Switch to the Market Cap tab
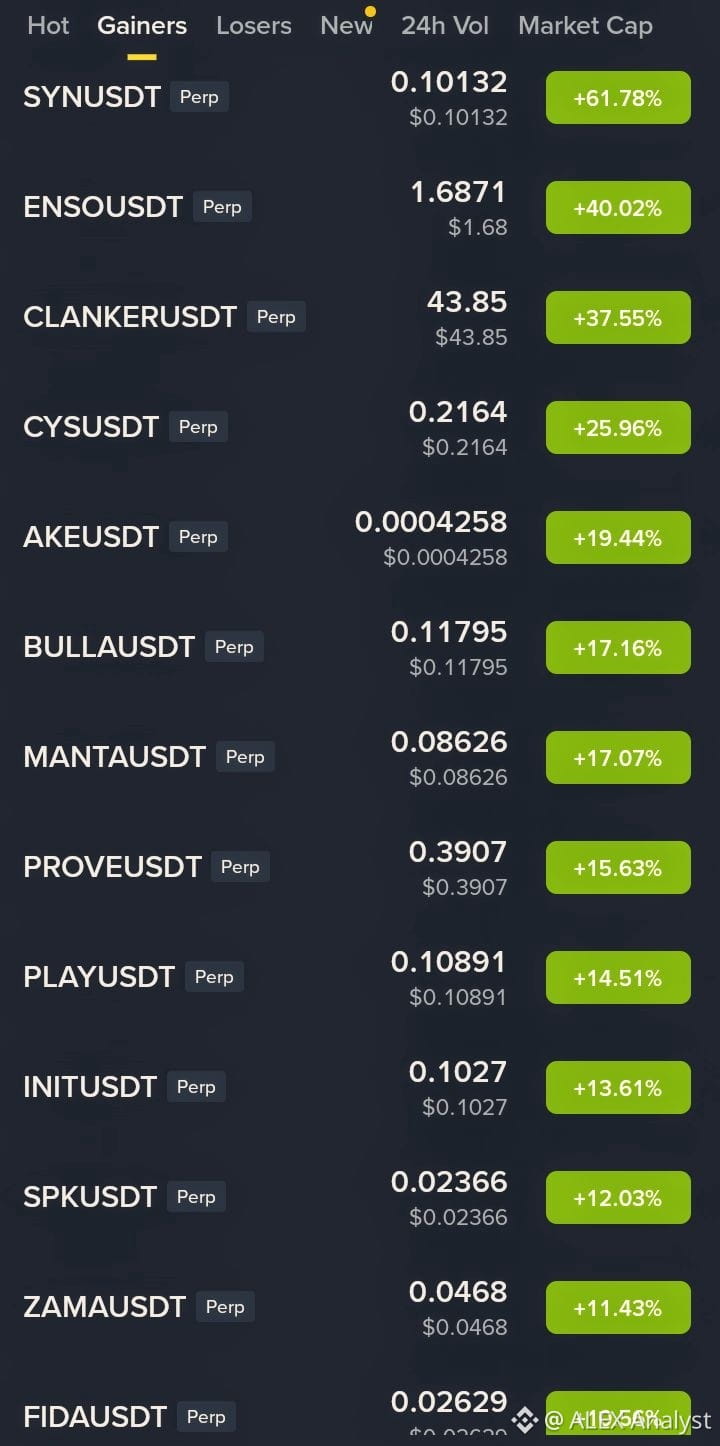Viewport: 720px width, 1446px height. [x=585, y=26]
